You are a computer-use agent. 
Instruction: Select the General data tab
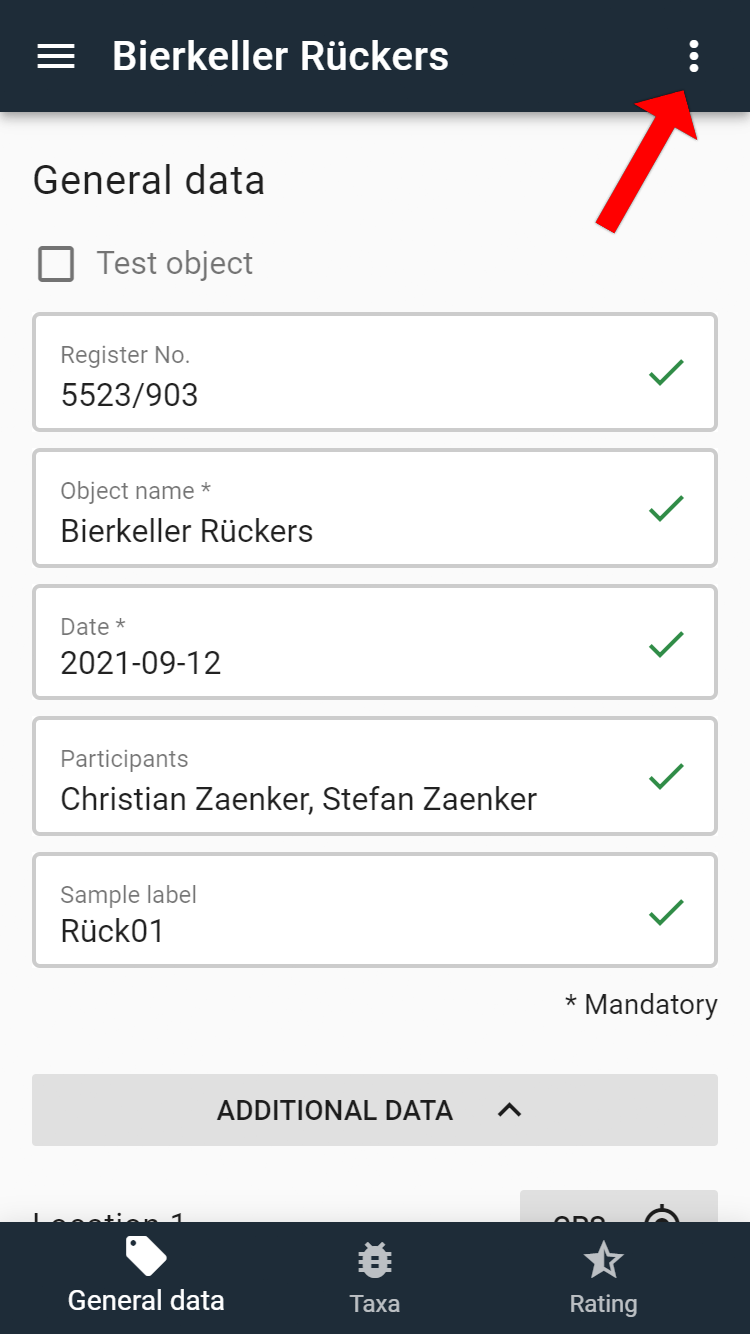tap(146, 1277)
